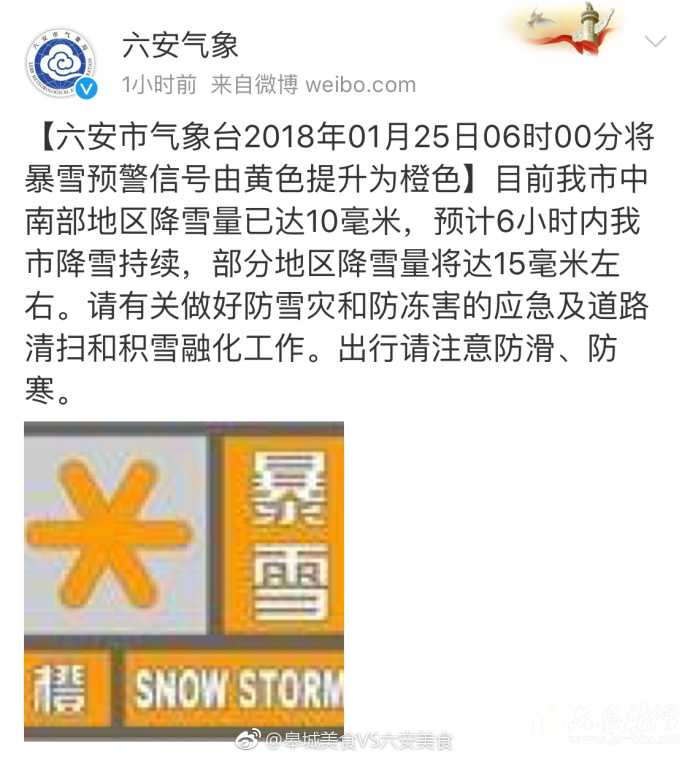690x757 pixels.
Task: View the orange snowstorm warning image
Action: tap(184, 580)
